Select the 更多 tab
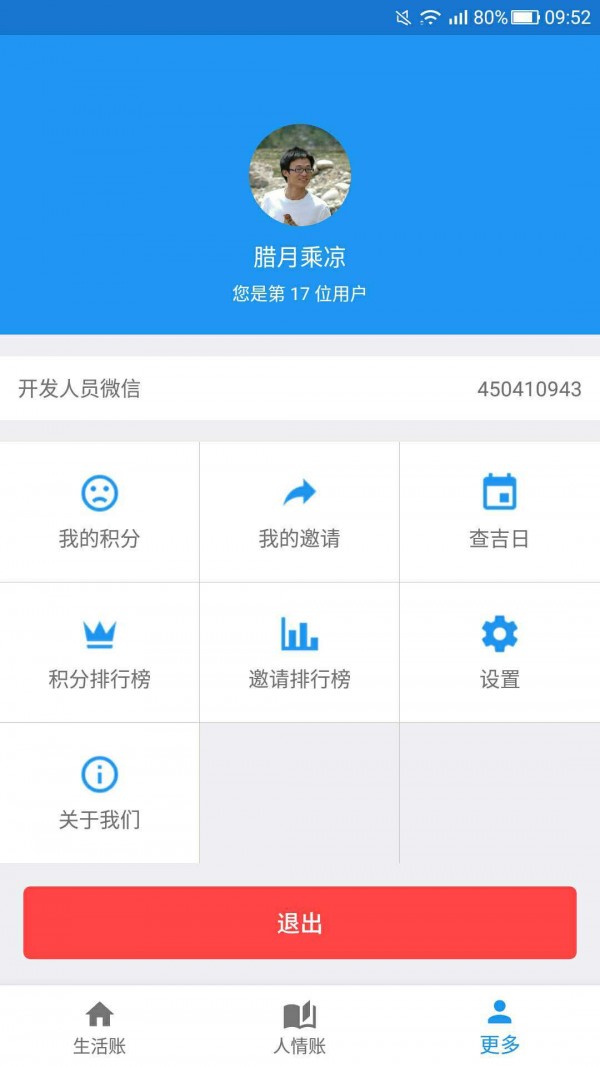 click(x=499, y=1028)
